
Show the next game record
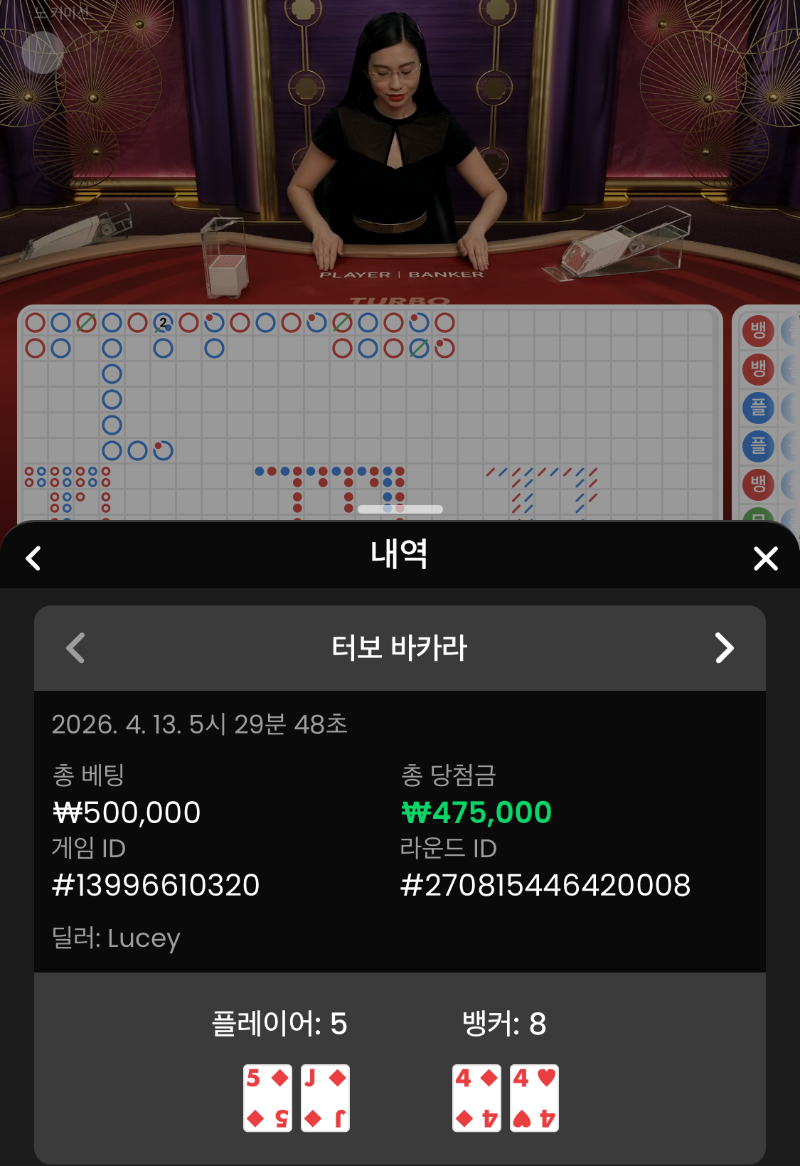click(x=725, y=648)
